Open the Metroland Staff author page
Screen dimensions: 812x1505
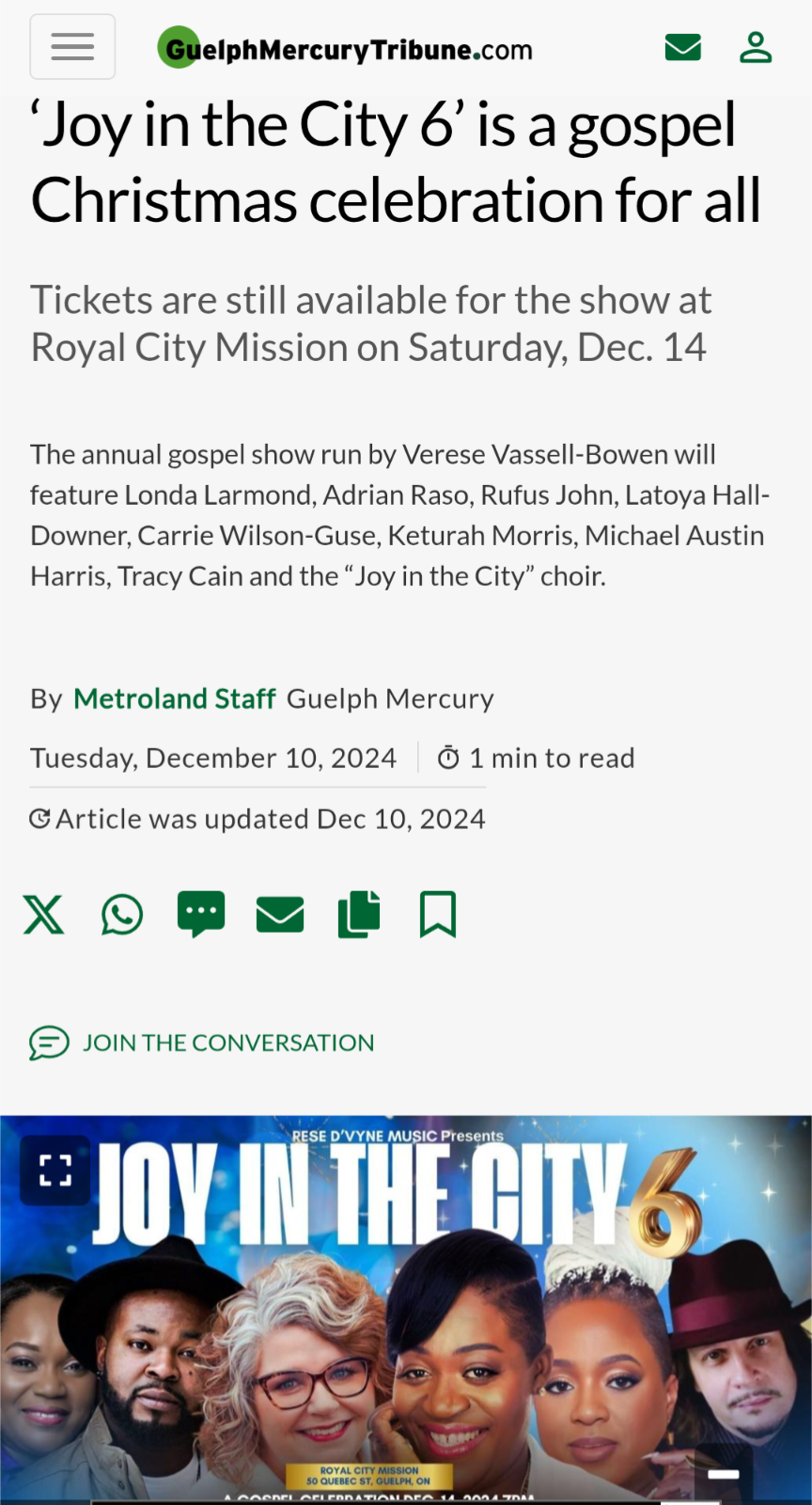[174, 698]
